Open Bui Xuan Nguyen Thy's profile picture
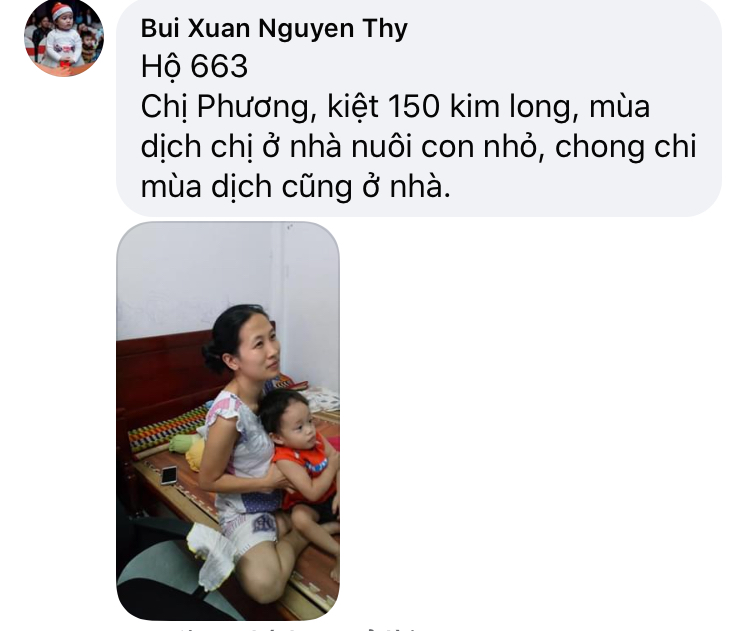The height and width of the screenshot is (631, 750). [64, 37]
